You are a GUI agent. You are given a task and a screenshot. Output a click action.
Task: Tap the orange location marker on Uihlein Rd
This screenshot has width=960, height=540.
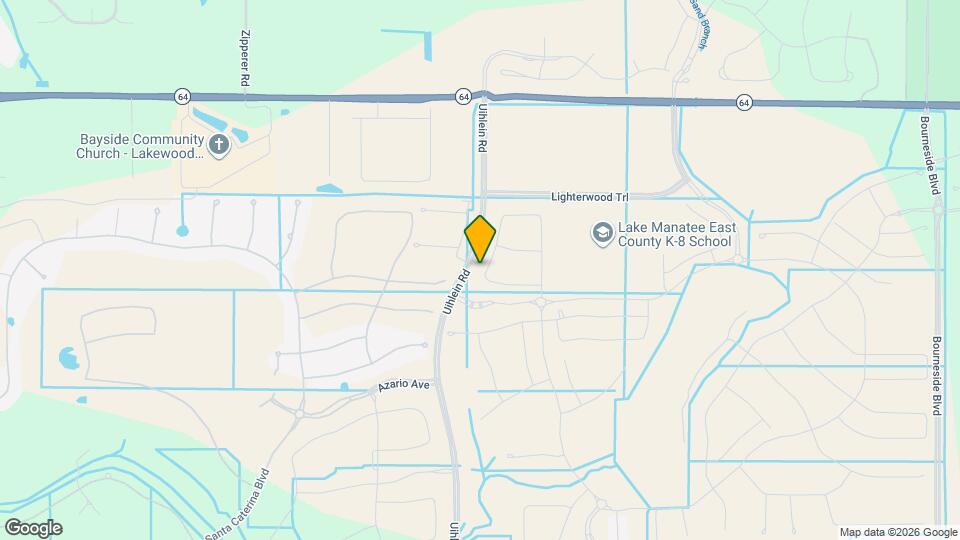point(480,238)
